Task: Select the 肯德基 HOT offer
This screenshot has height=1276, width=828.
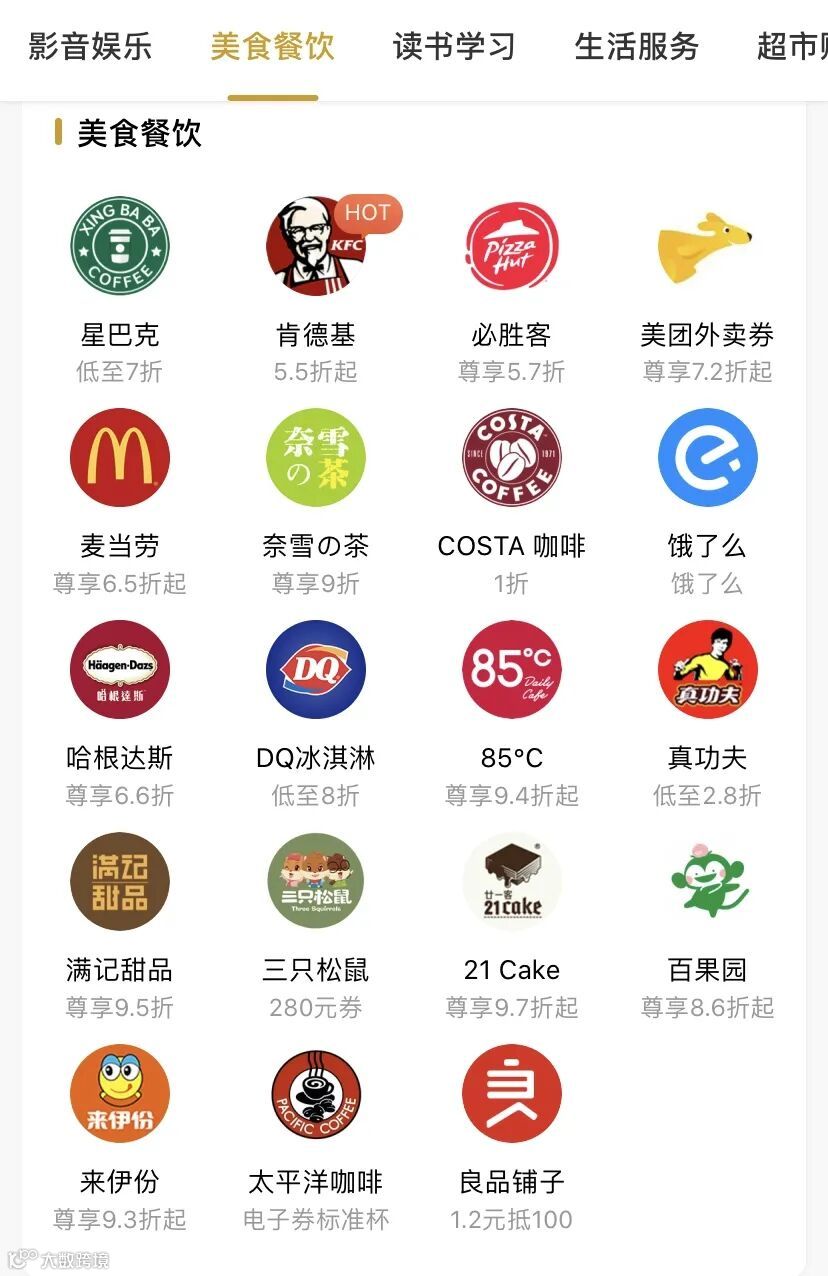Action: [316, 290]
